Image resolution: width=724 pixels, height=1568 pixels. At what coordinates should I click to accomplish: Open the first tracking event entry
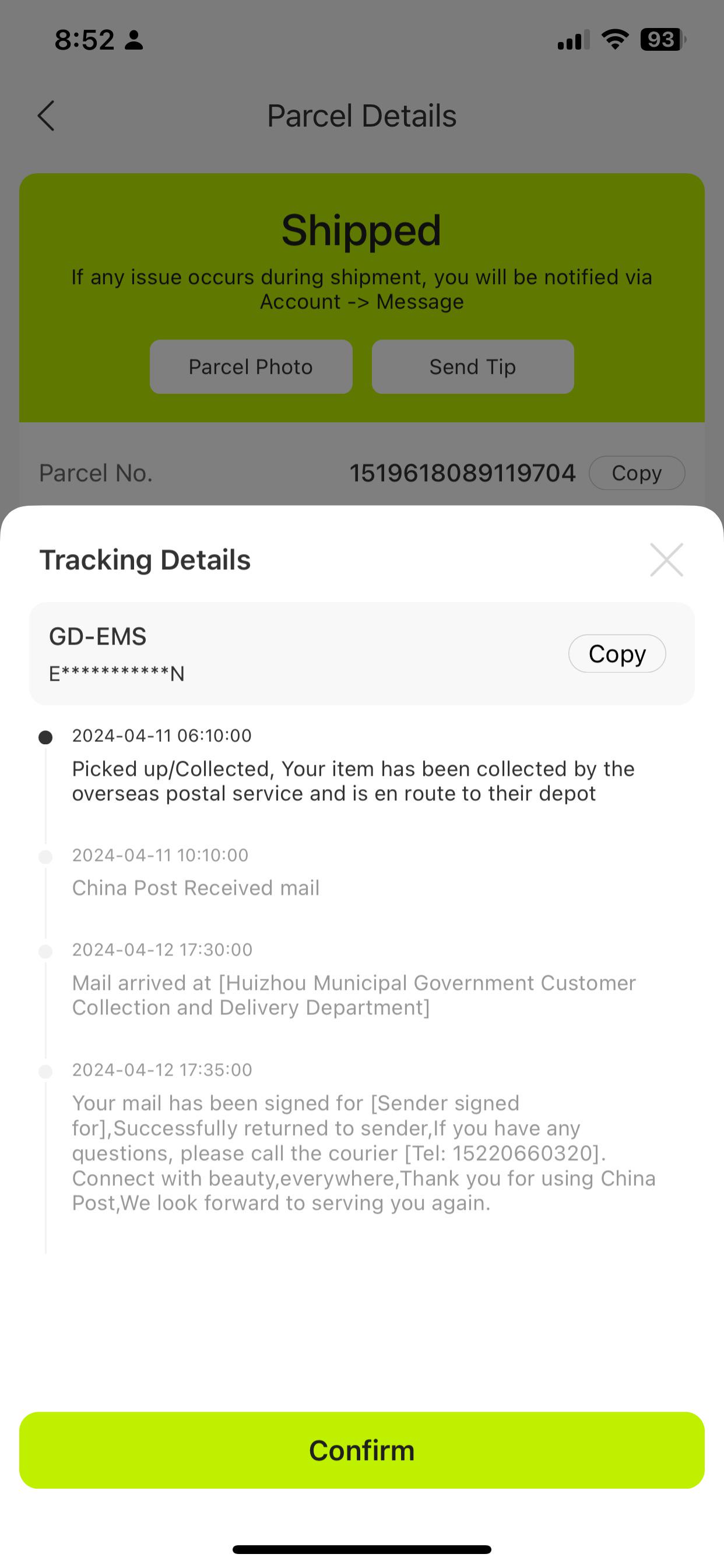(x=353, y=780)
